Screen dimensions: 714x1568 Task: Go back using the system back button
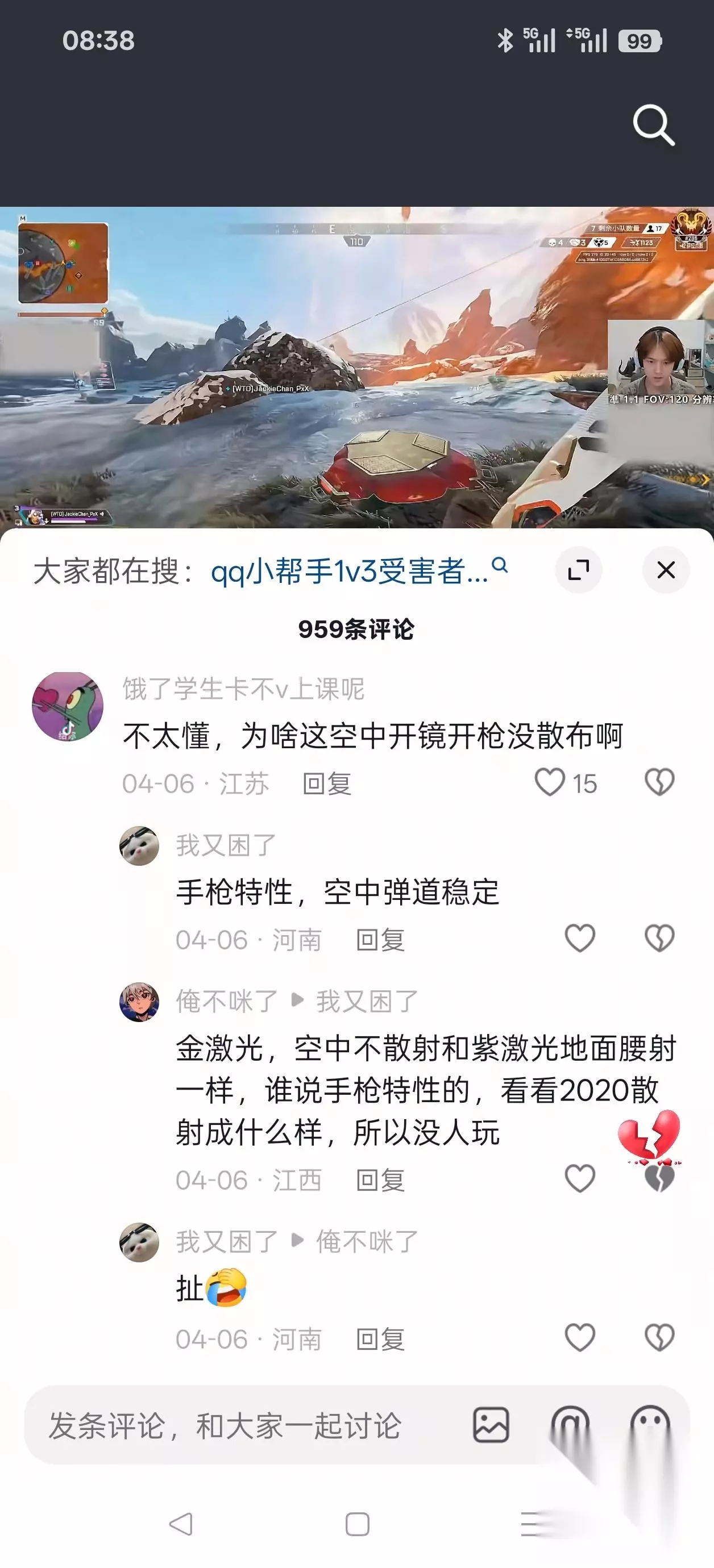(180, 1524)
